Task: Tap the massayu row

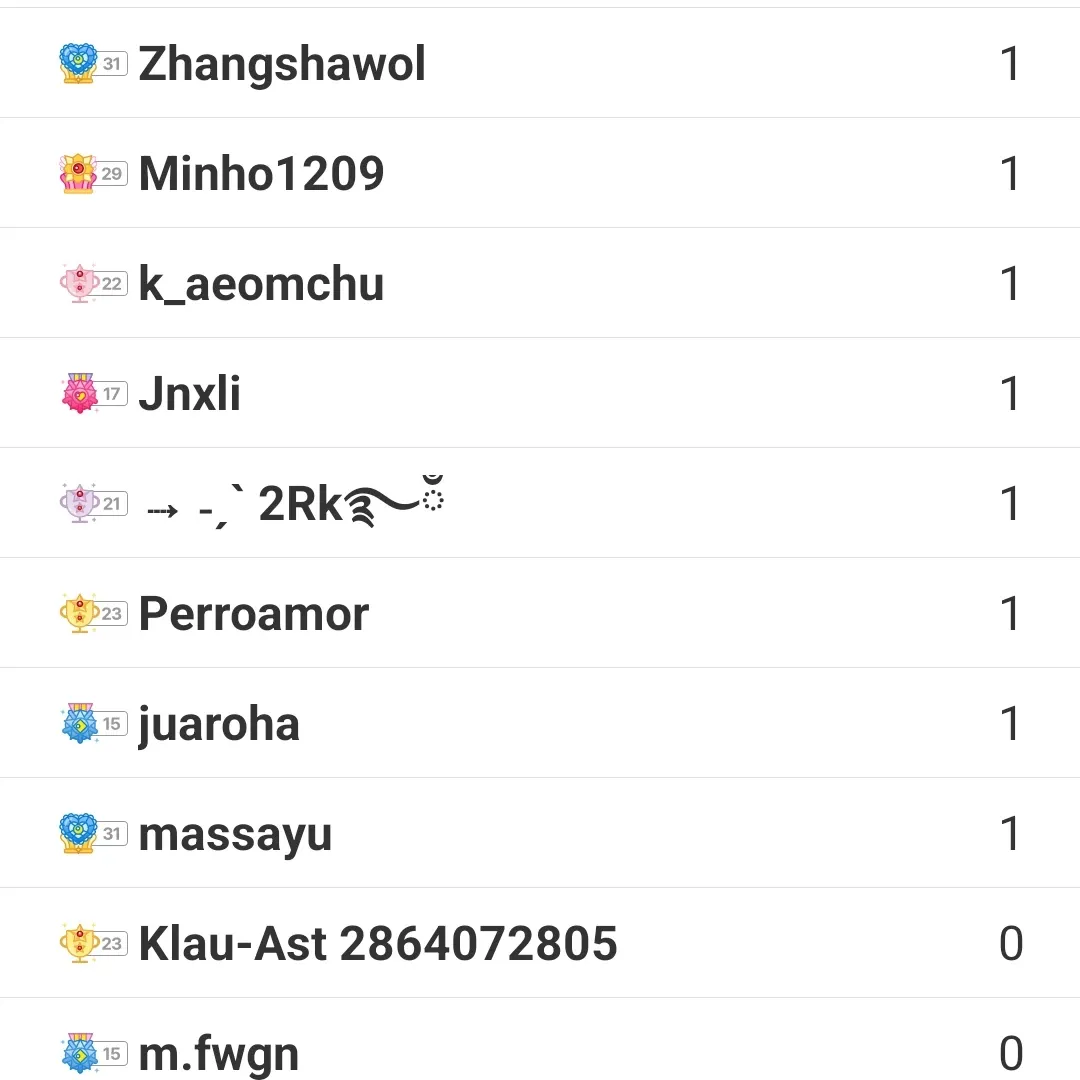Action: [235, 834]
